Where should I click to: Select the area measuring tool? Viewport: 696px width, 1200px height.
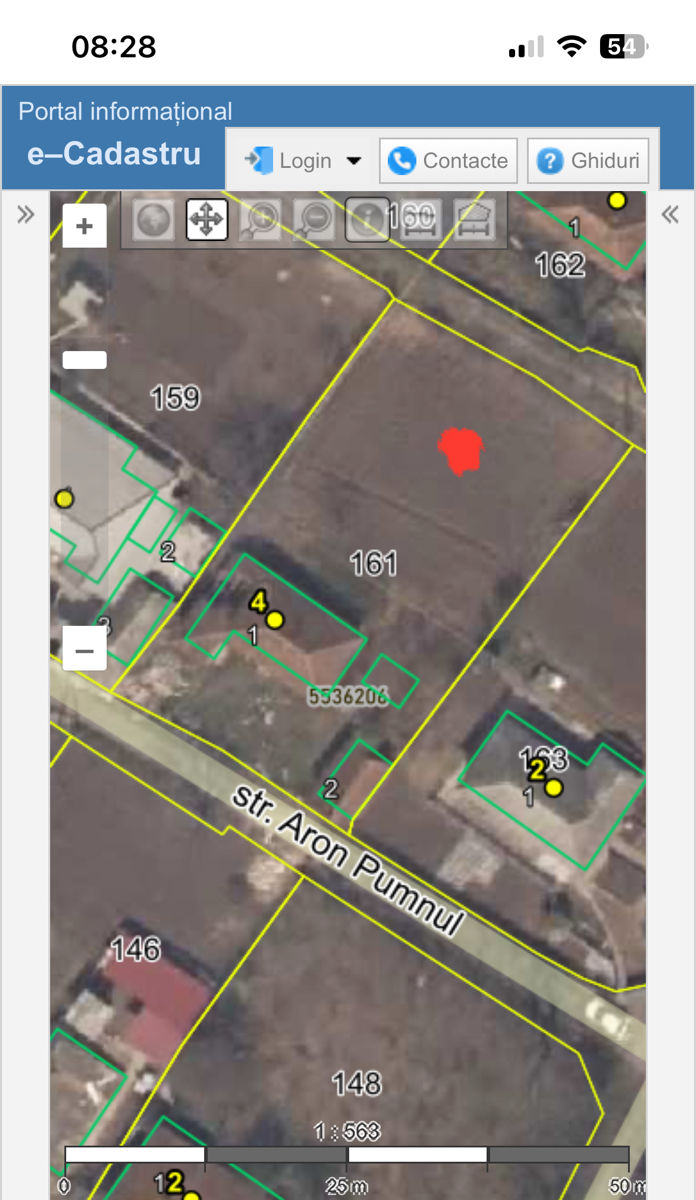tap(474, 219)
